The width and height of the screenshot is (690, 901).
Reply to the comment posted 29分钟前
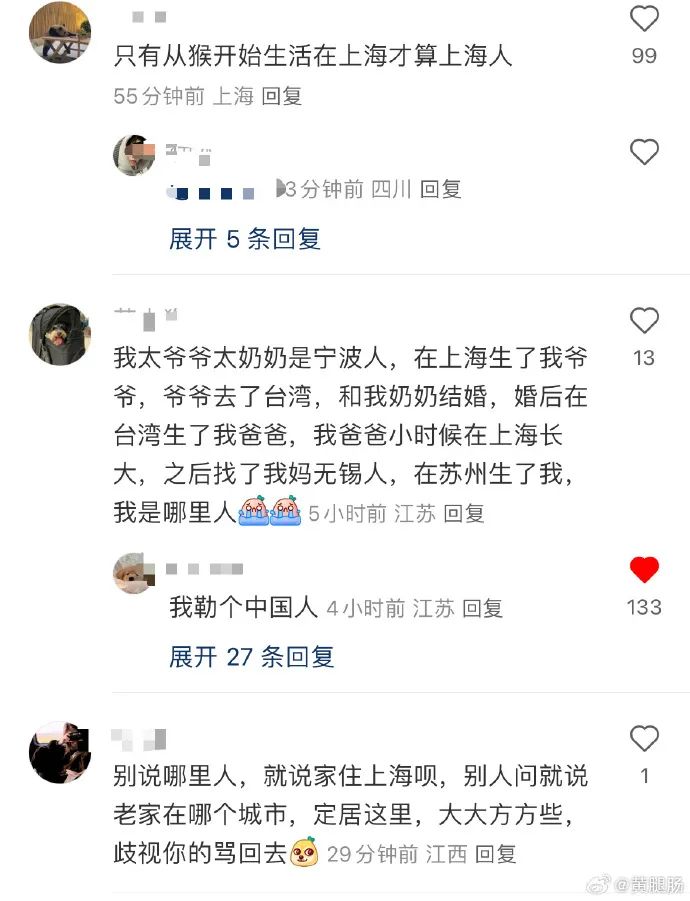pos(496,854)
